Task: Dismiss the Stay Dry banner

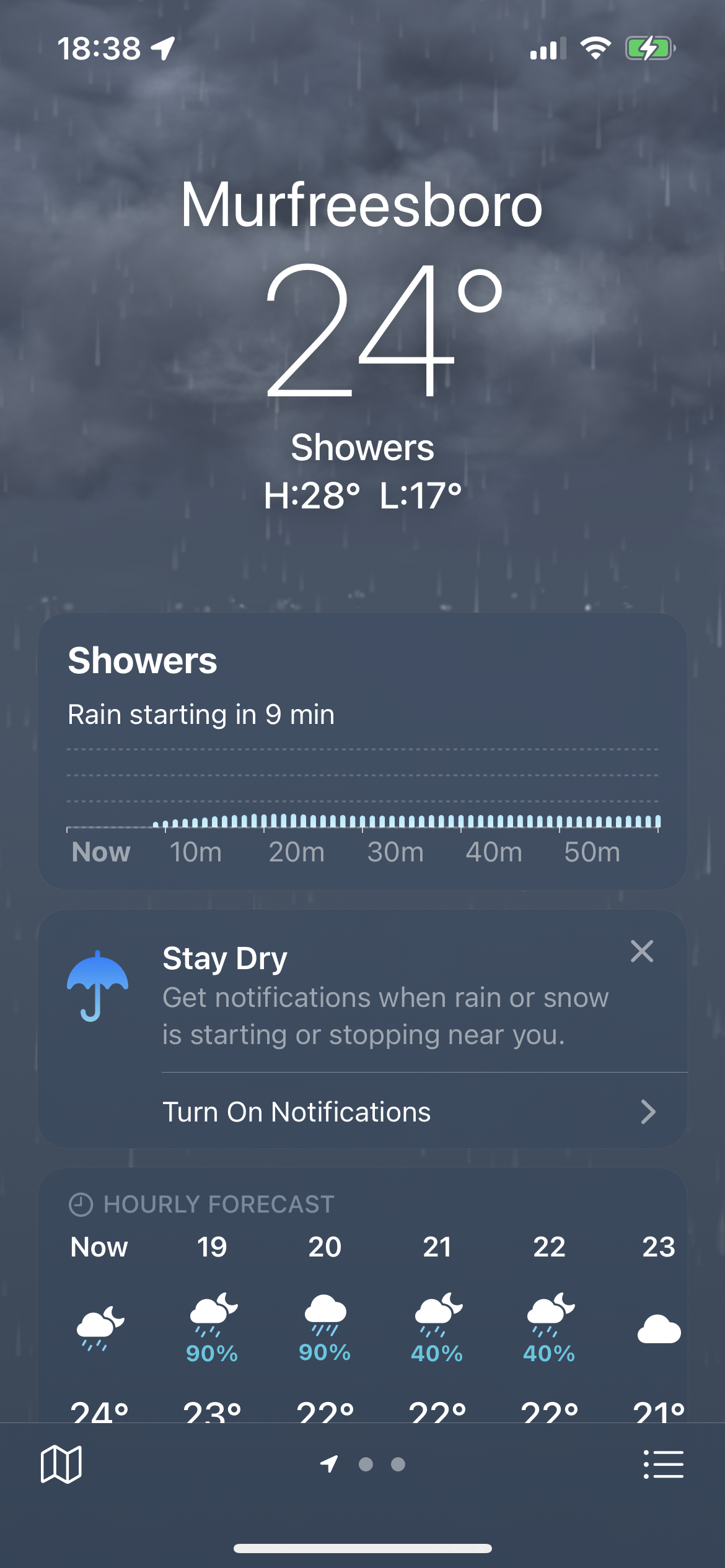Action: pyautogui.click(x=641, y=951)
